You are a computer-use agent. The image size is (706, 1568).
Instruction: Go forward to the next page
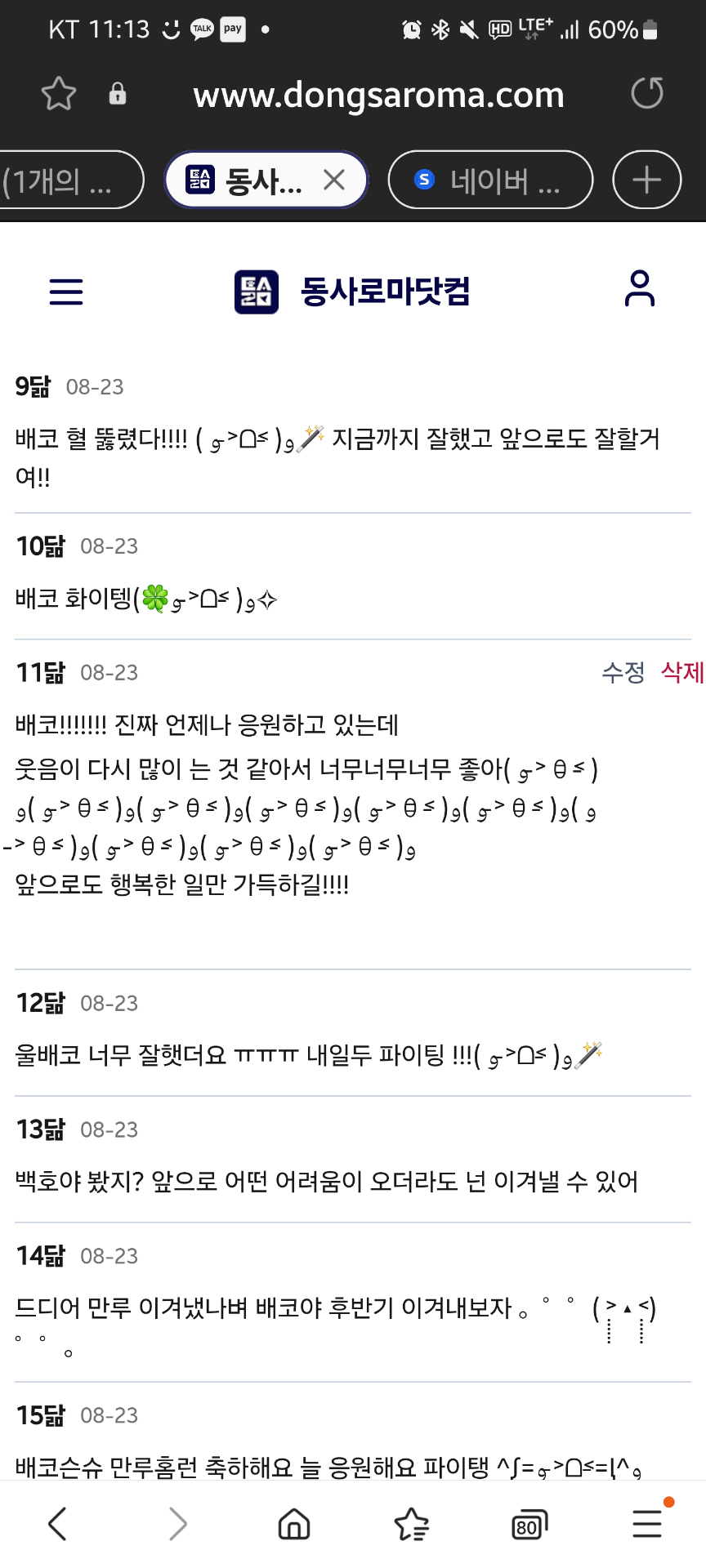(x=177, y=1524)
